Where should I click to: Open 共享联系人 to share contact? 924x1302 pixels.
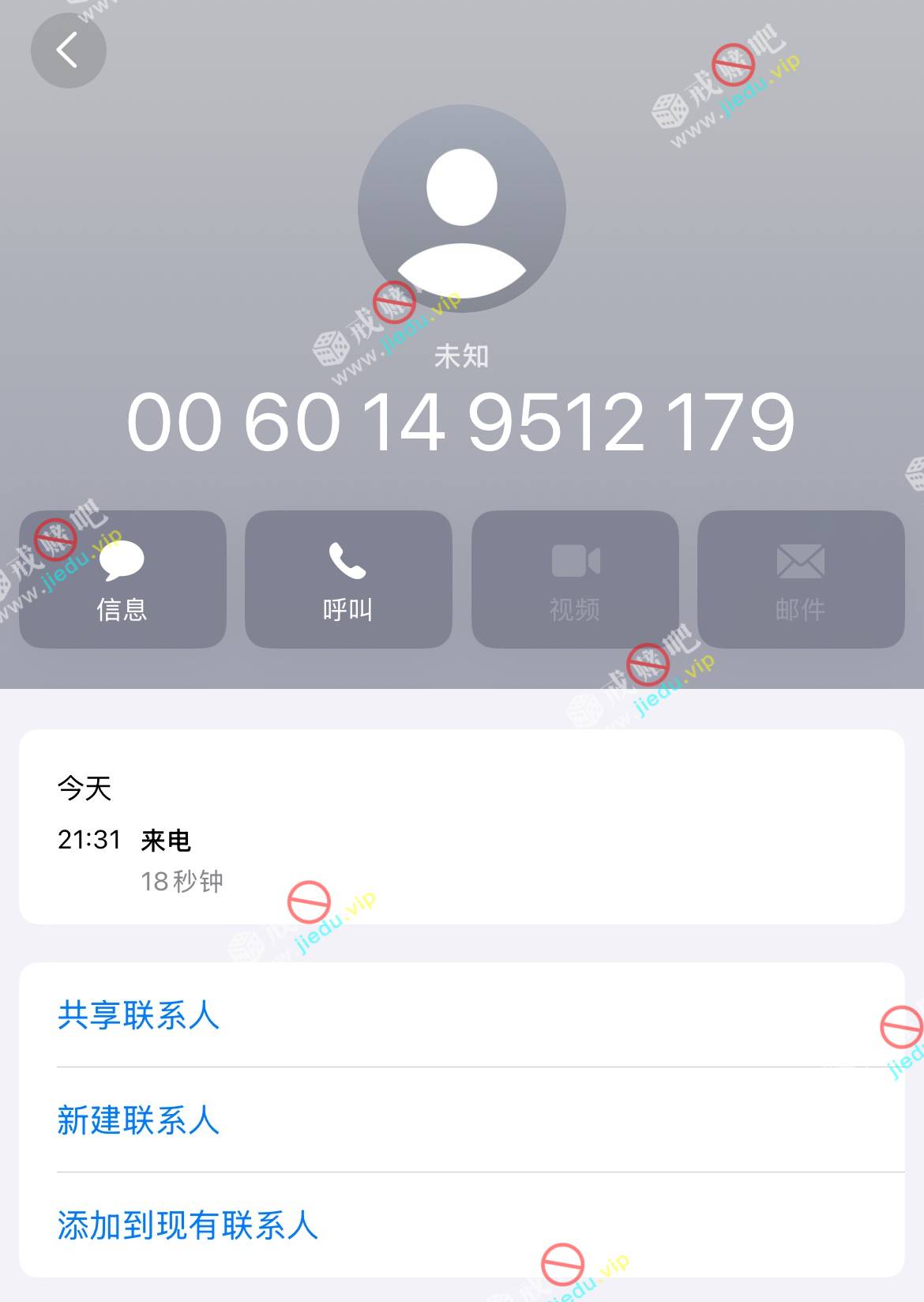[x=139, y=1015]
